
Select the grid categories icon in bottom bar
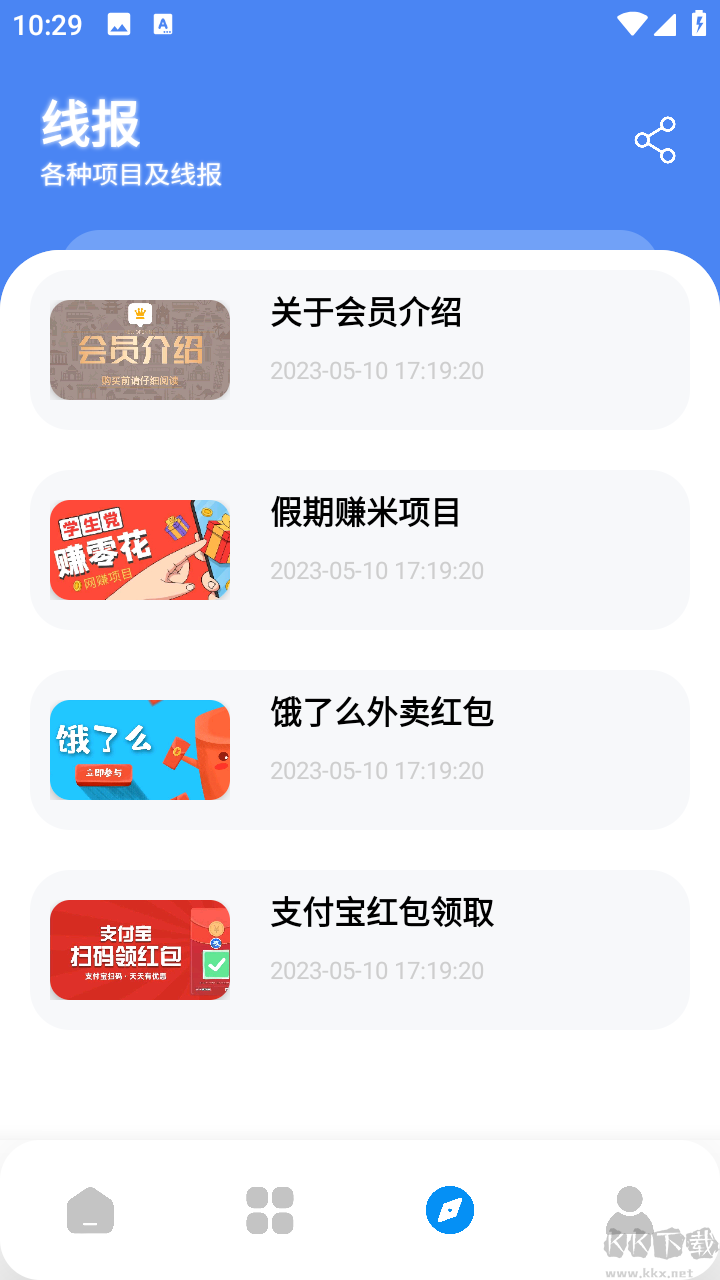[269, 1210]
